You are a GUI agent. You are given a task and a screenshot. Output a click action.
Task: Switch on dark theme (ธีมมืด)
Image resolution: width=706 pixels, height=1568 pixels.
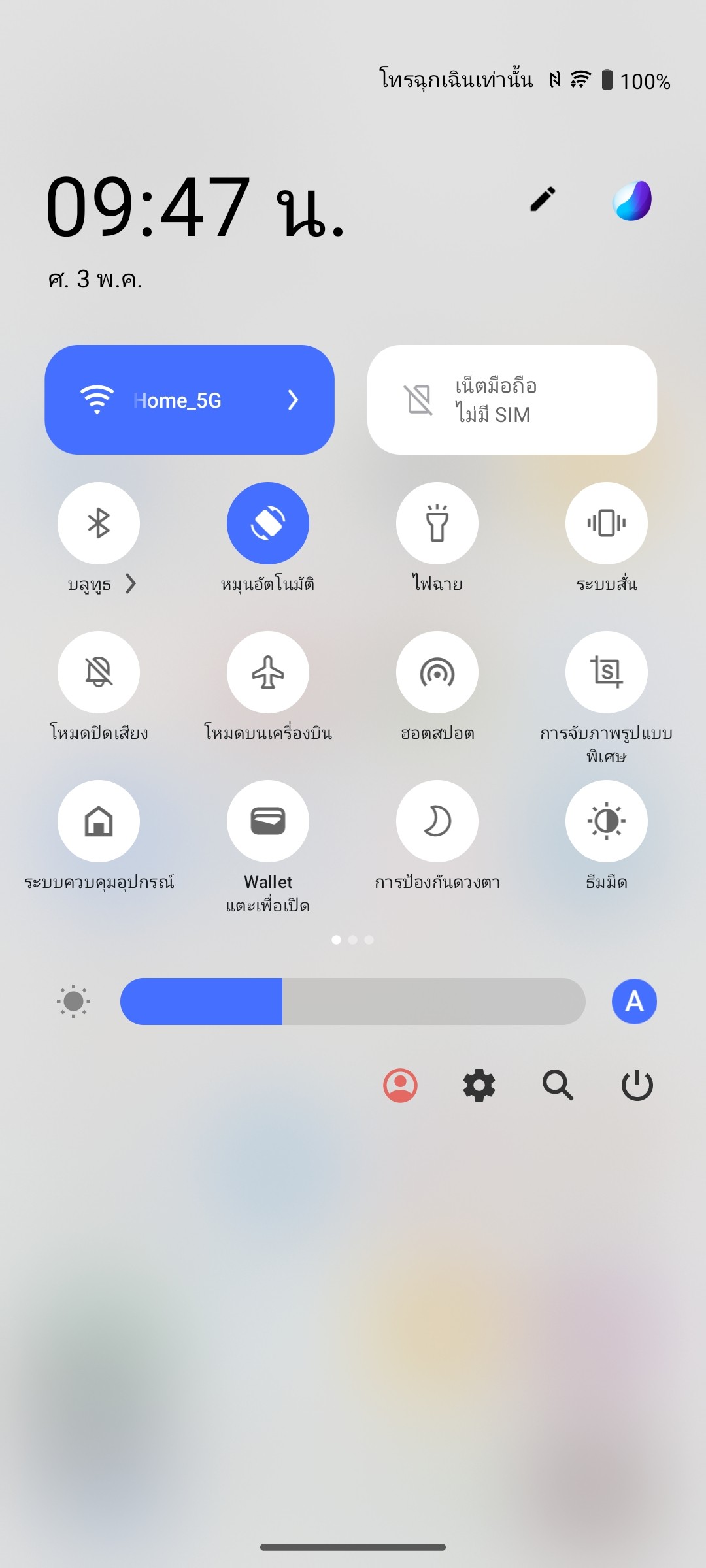[x=606, y=821]
